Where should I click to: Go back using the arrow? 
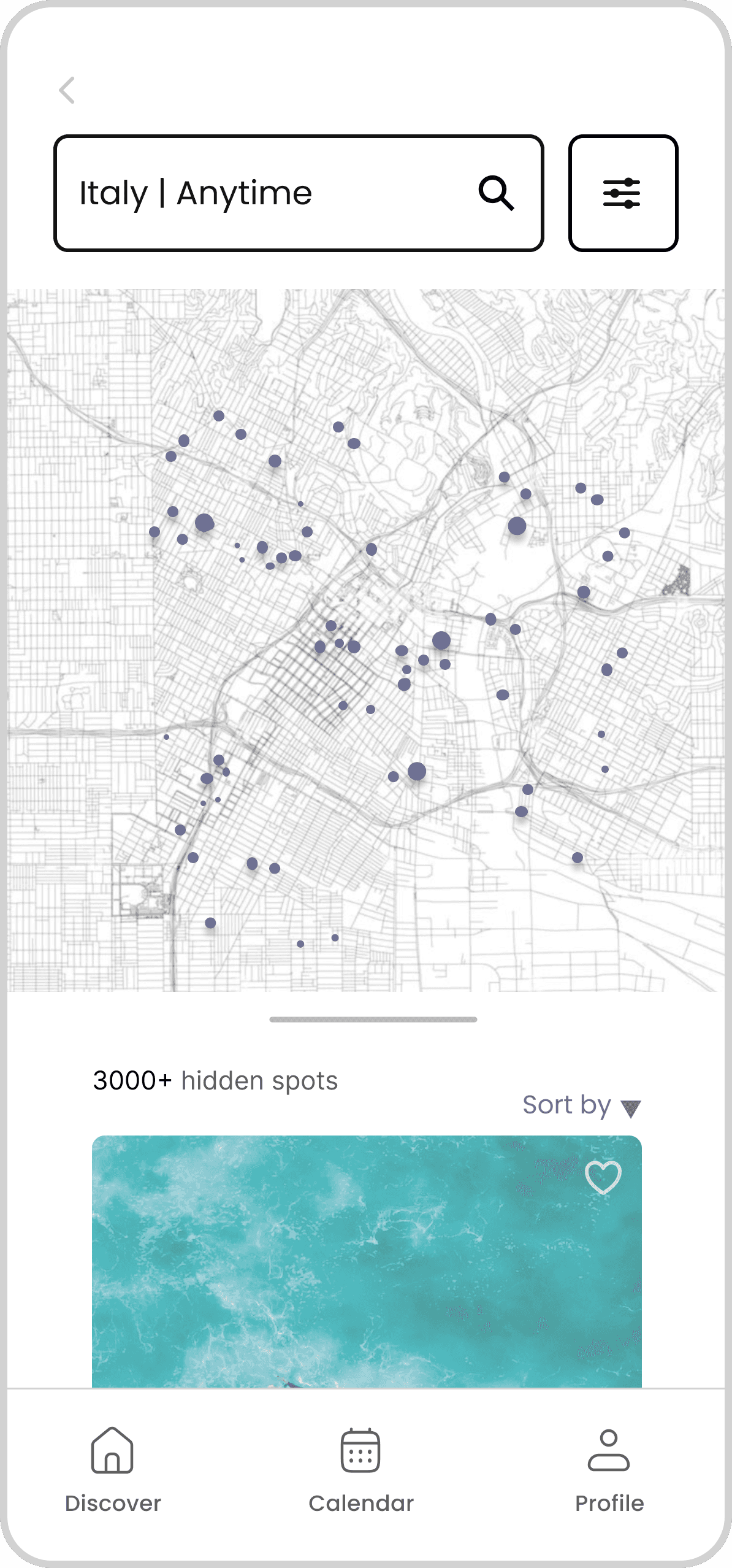[x=67, y=90]
